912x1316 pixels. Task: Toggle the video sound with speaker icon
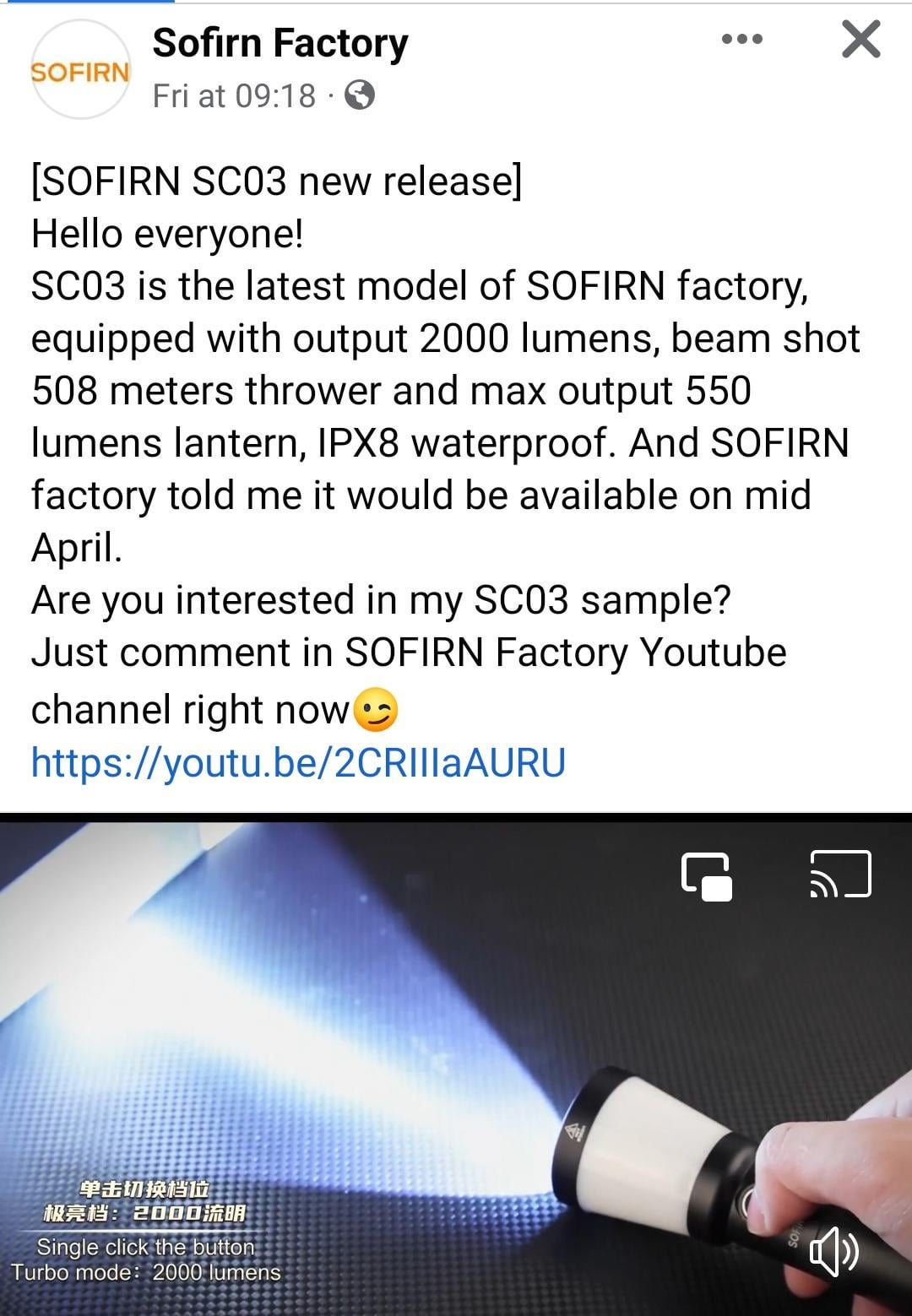[833, 1251]
